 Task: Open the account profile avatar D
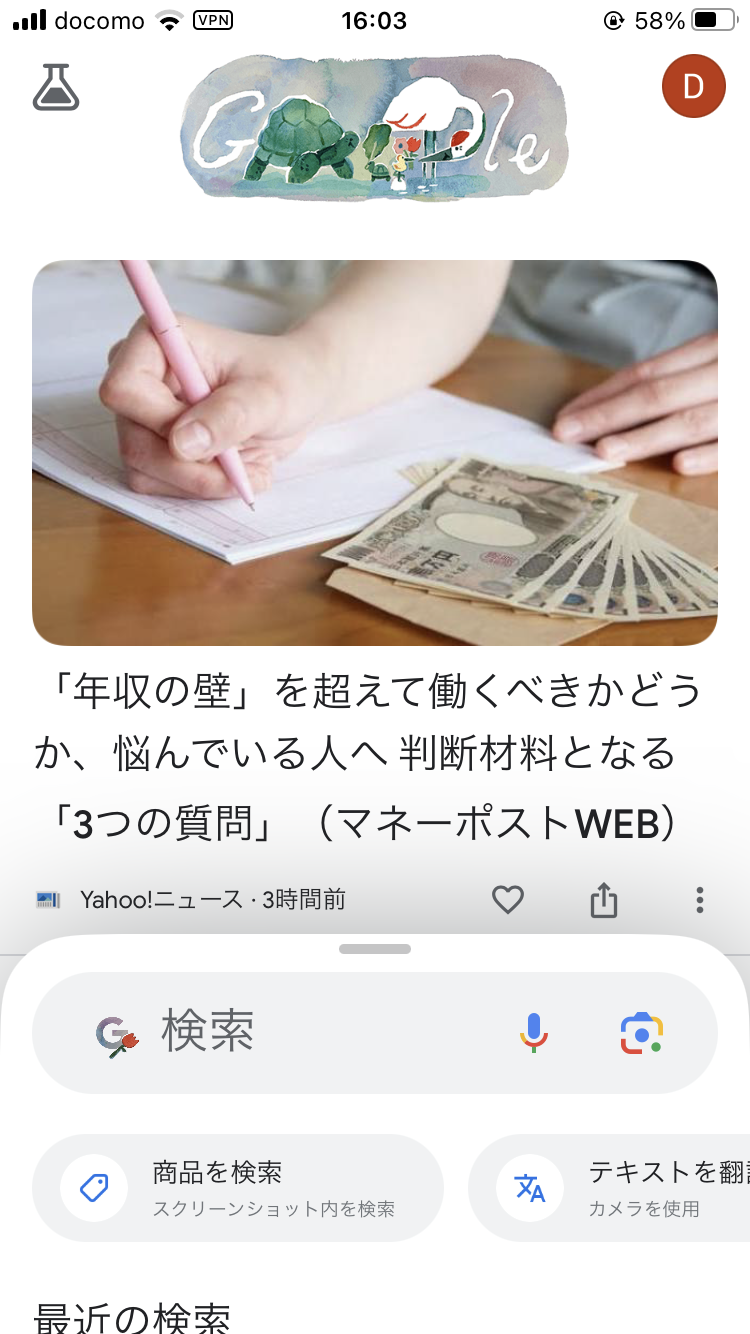pyautogui.click(x=693, y=86)
